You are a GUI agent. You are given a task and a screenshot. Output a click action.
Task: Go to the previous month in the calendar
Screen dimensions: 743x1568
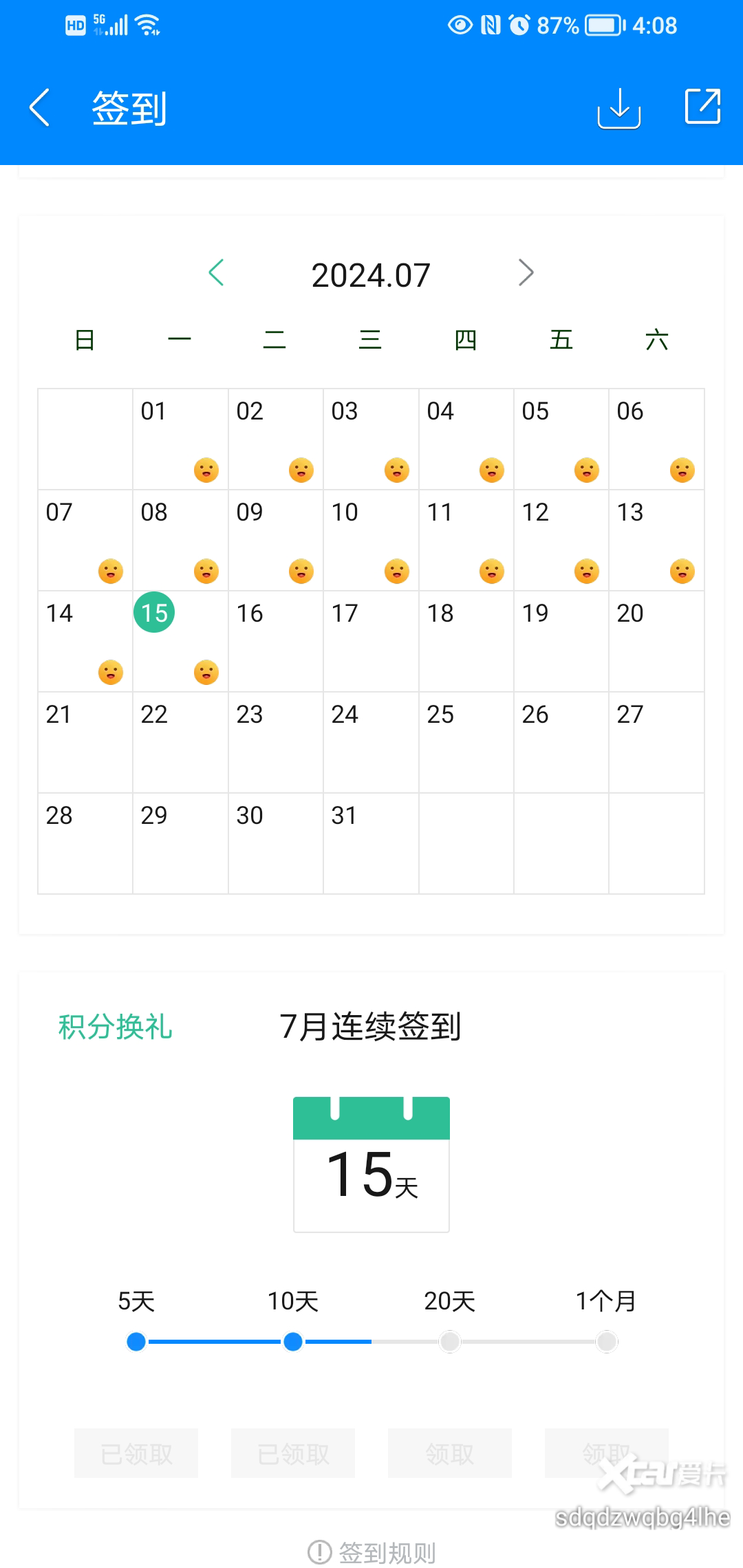(217, 272)
